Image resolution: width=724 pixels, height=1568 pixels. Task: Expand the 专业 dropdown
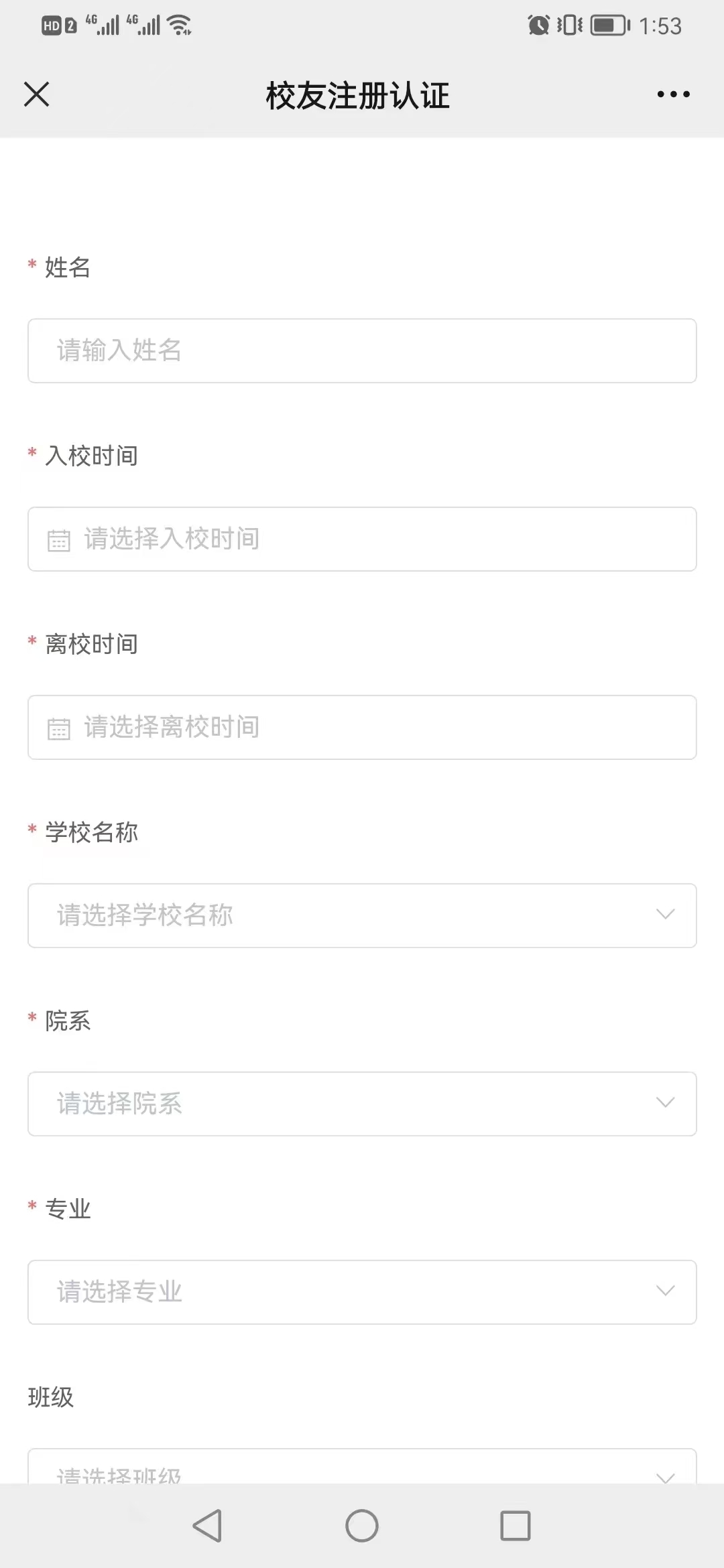pyautogui.click(x=362, y=1292)
